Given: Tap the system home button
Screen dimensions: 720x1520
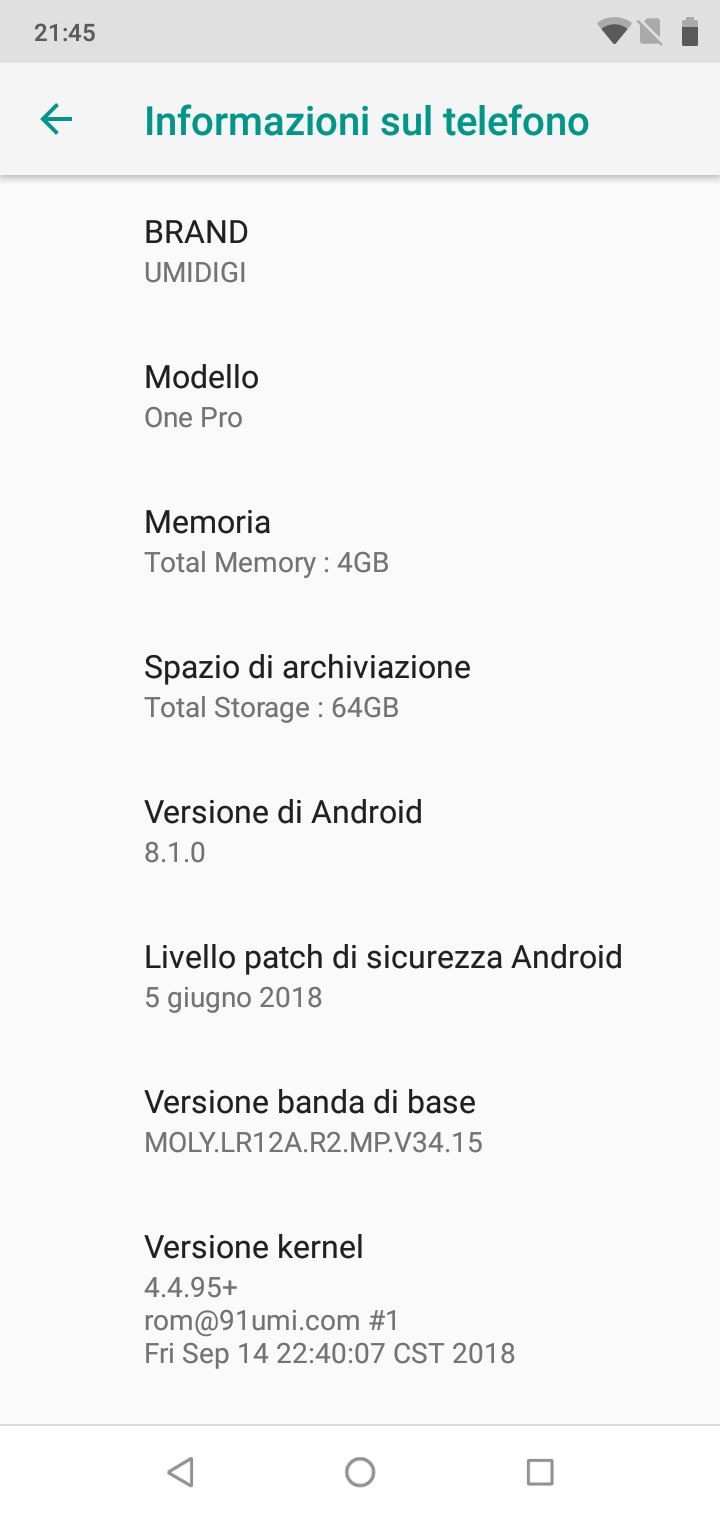Looking at the screenshot, I should pos(360,1471).
